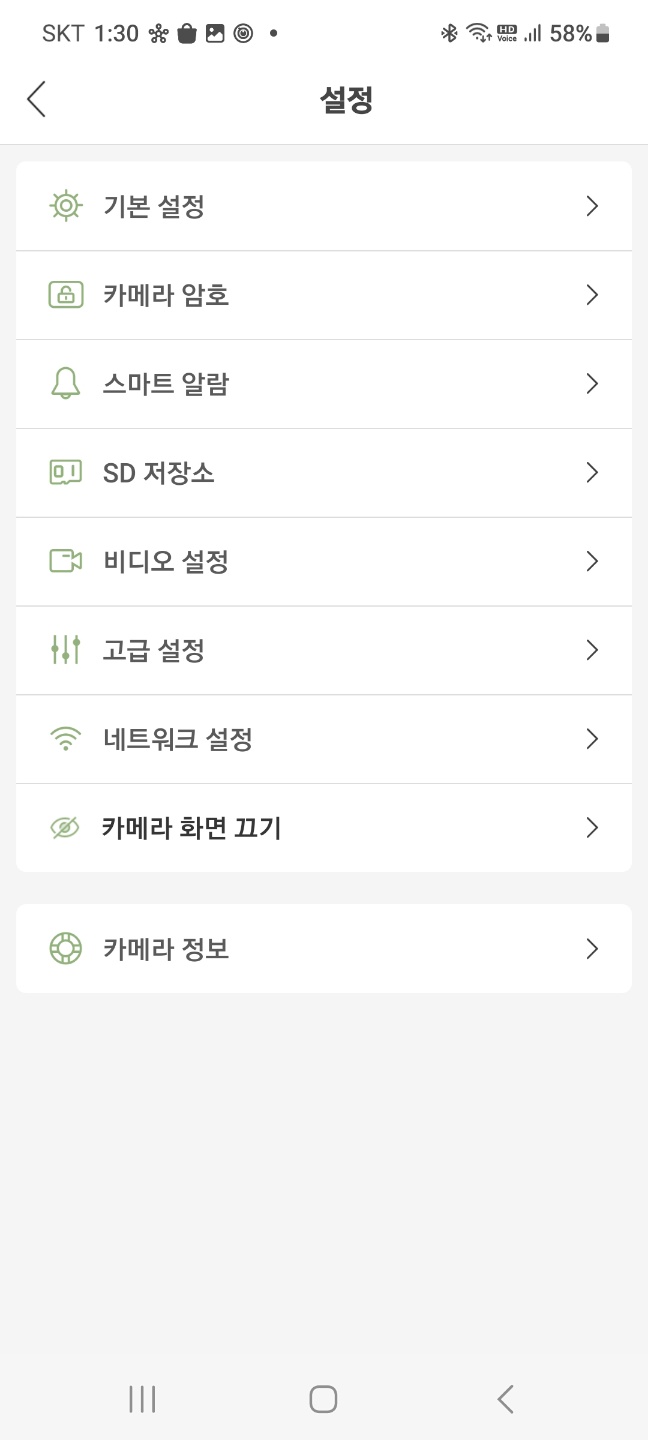Screen dimensions: 648x1440
Task: Tap the system home button
Action: [323, 1399]
